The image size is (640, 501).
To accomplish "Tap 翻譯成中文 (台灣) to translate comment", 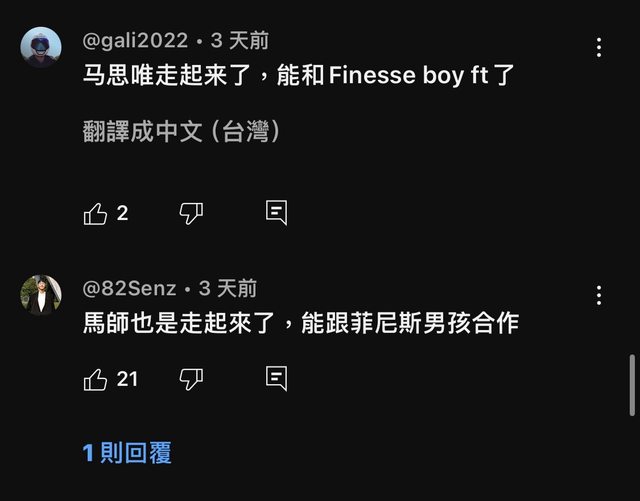I will pos(181,131).
